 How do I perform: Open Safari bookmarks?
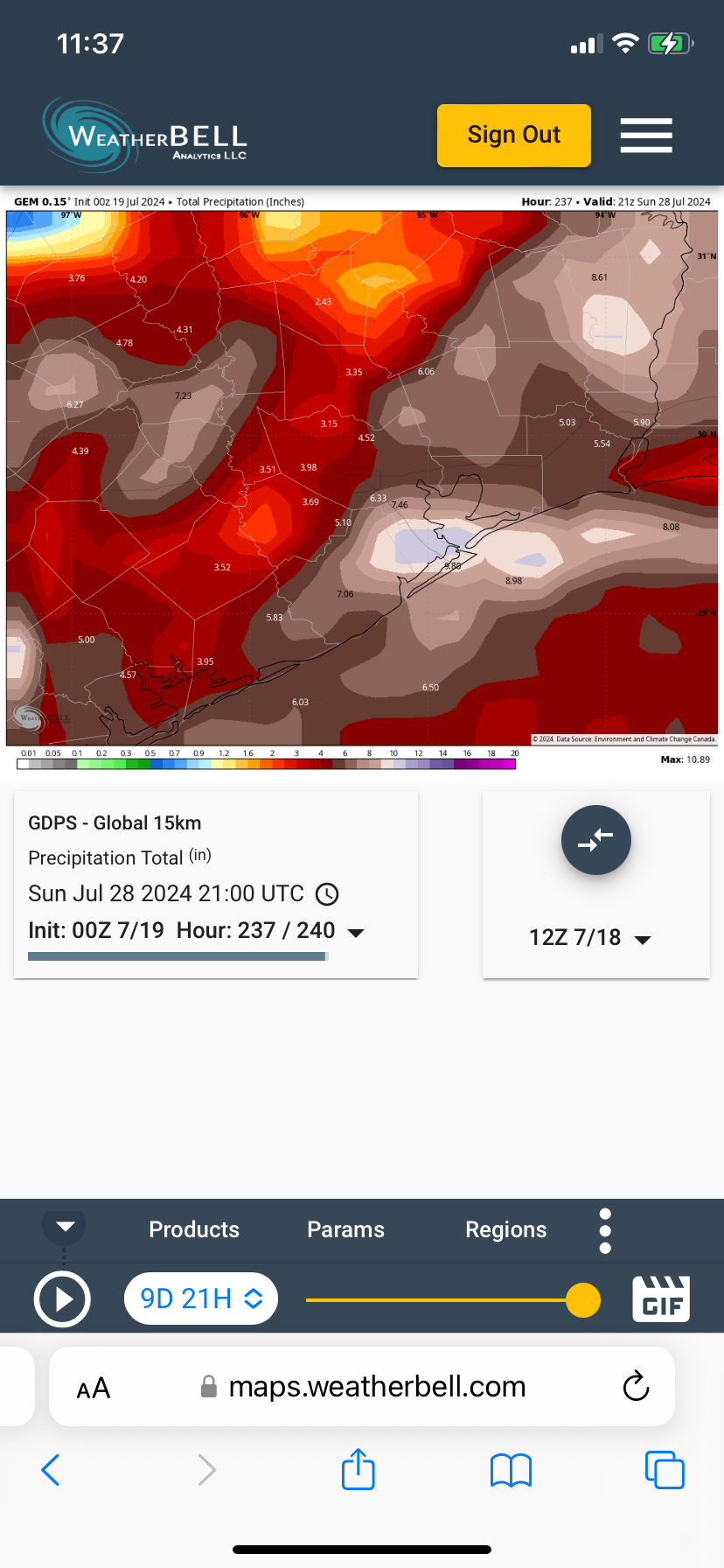(x=512, y=1470)
